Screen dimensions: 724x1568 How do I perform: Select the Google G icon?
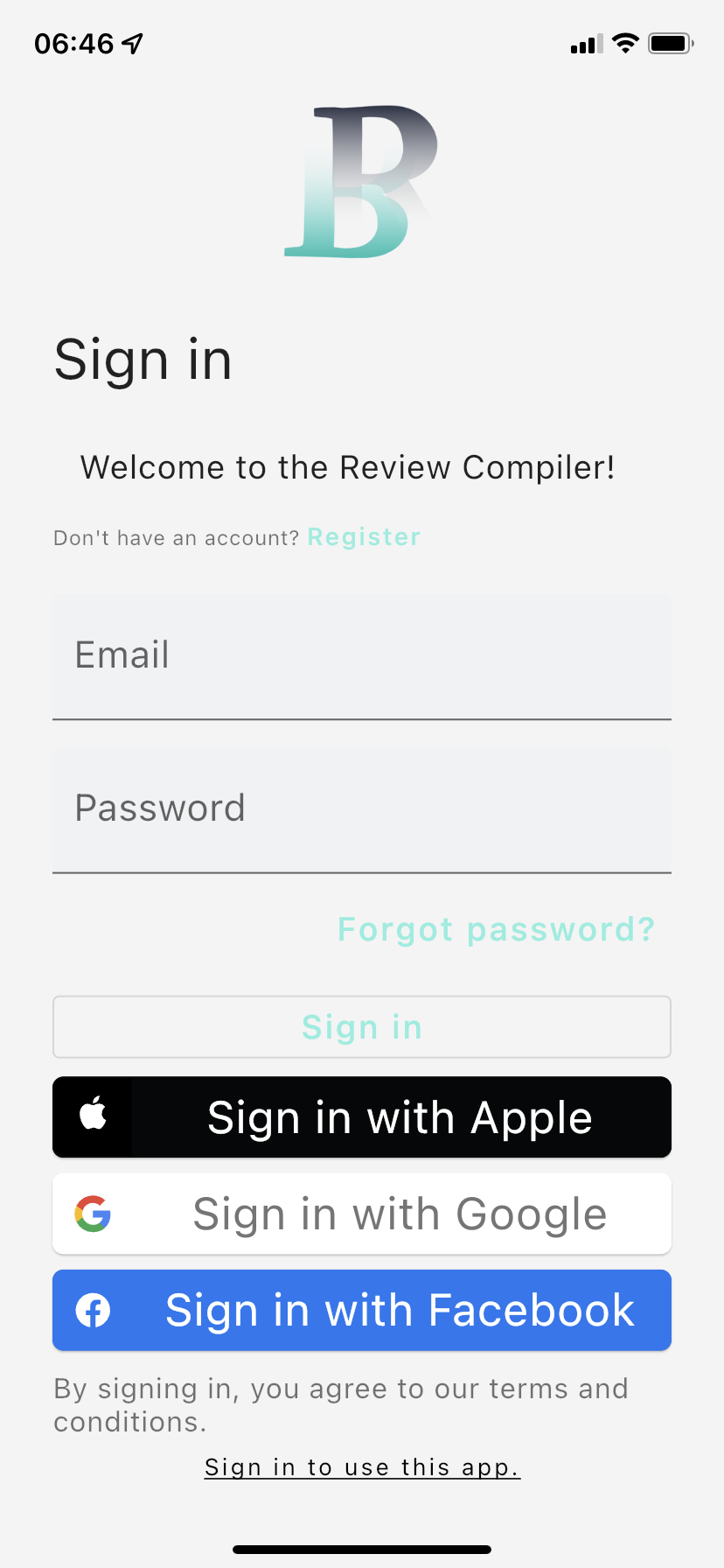click(94, 1214)
